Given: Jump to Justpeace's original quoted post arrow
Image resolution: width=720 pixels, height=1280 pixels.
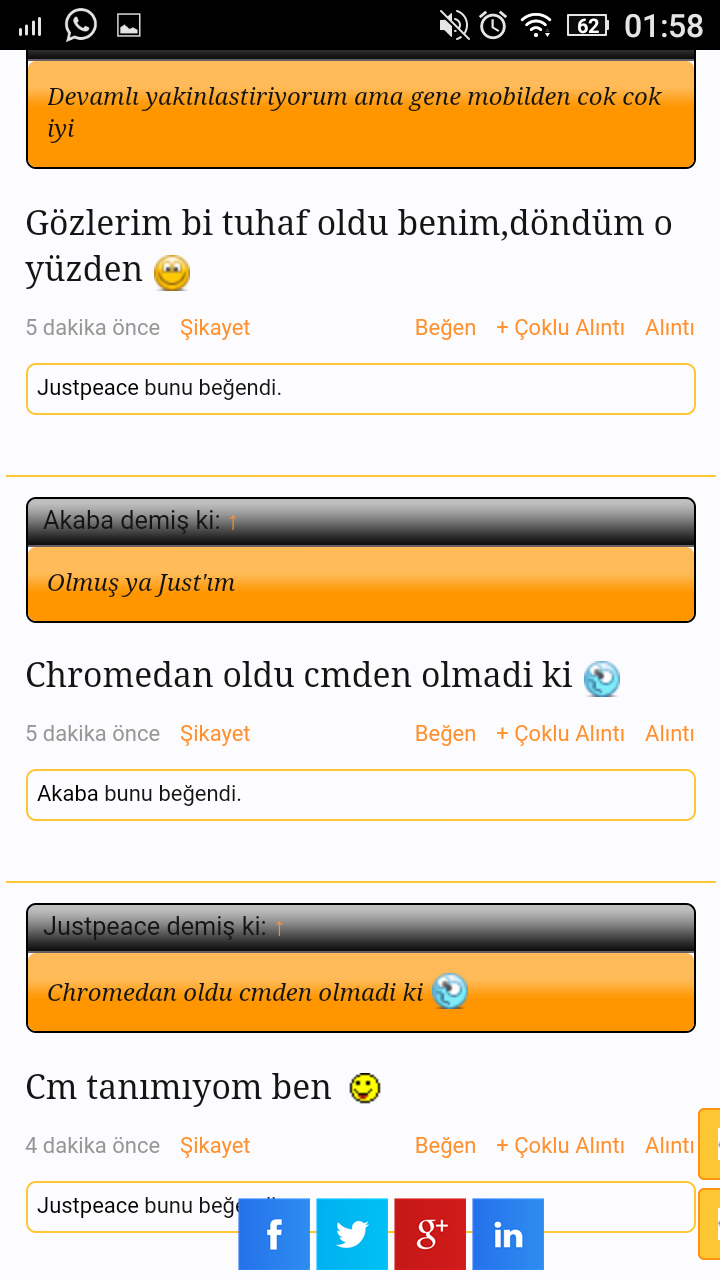Looking at the screenshot, I should pos(279,928).
